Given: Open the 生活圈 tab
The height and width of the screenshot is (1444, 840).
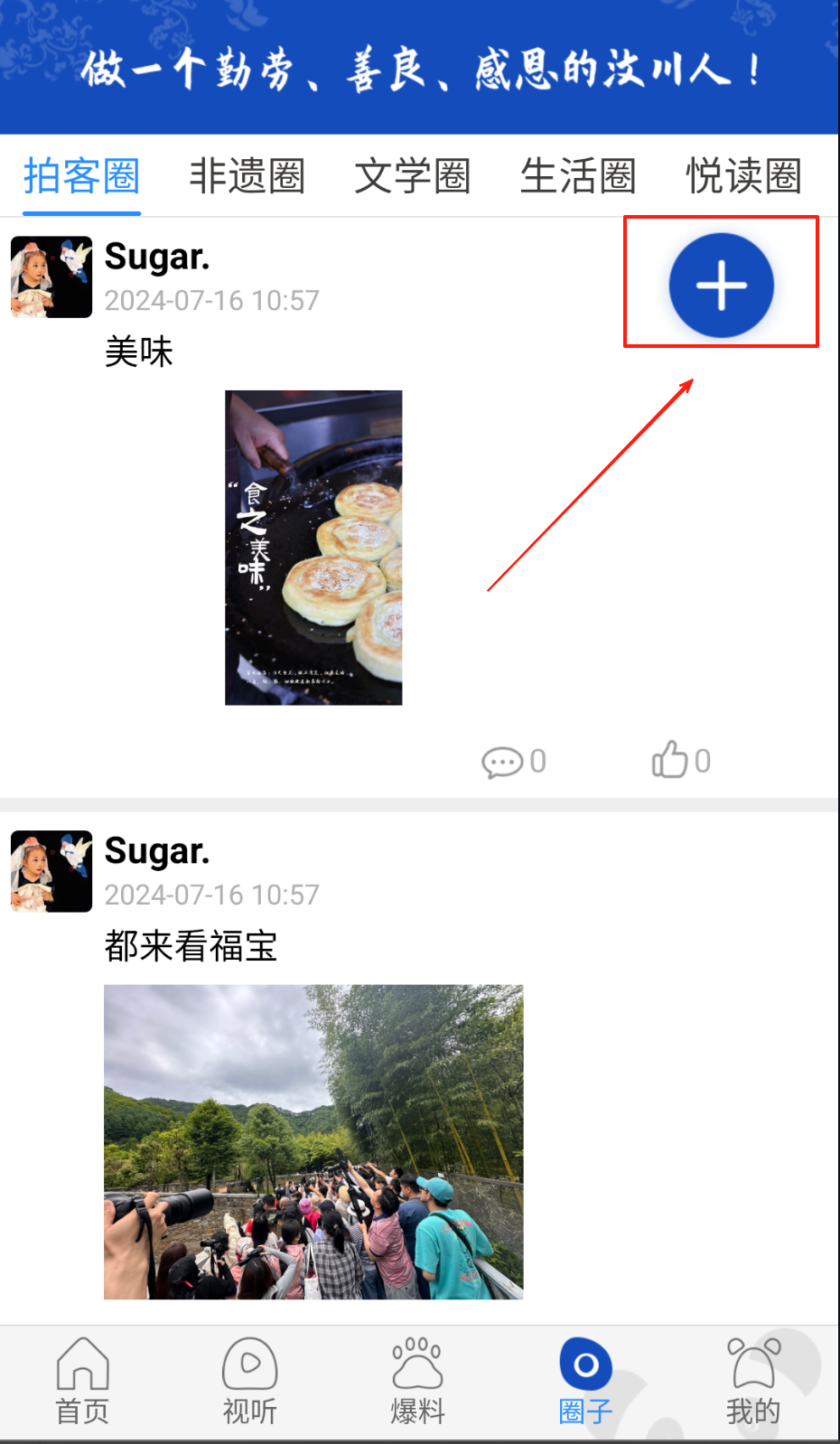Looking at the screenshot, I should click(578, 176).
